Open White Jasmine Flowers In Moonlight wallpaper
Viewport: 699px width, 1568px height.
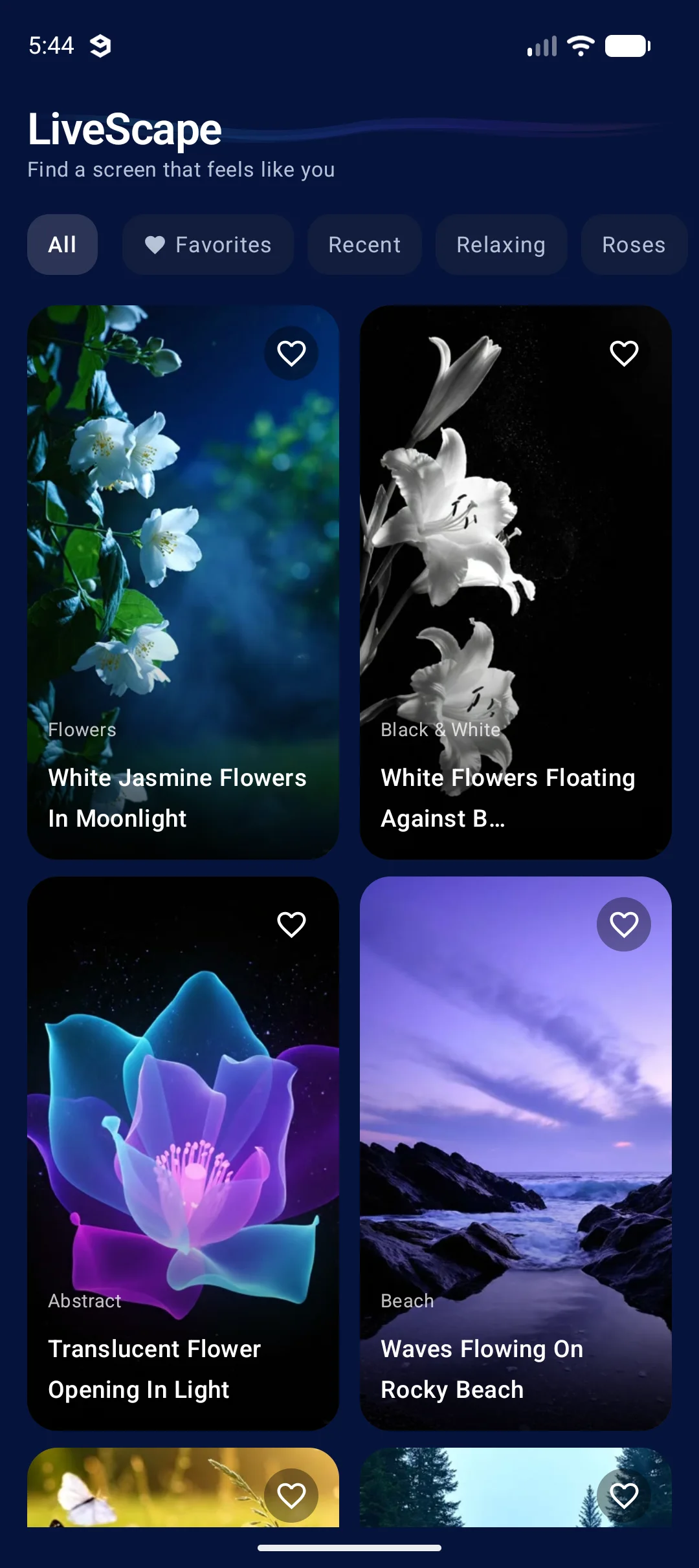pos(183,582)
